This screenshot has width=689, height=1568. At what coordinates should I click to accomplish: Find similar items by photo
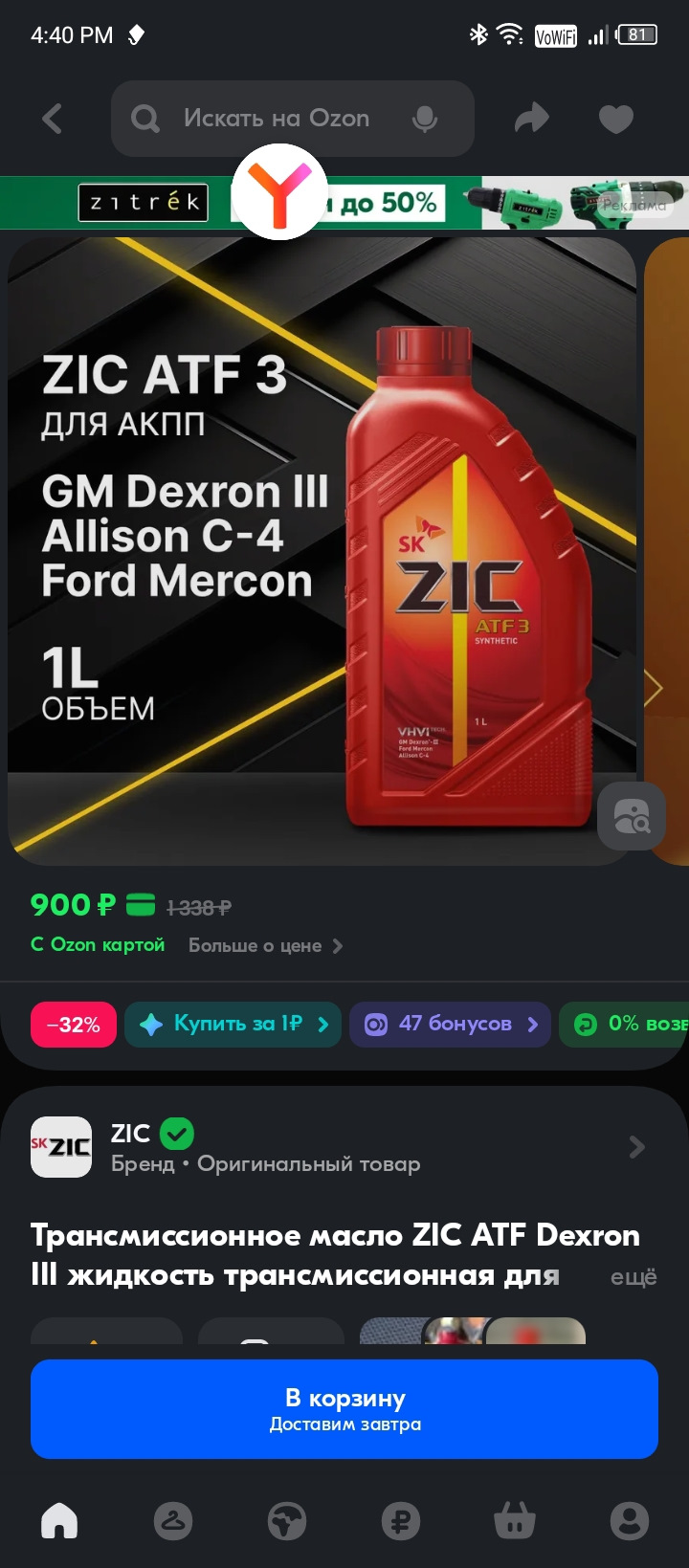click(631, 815)
